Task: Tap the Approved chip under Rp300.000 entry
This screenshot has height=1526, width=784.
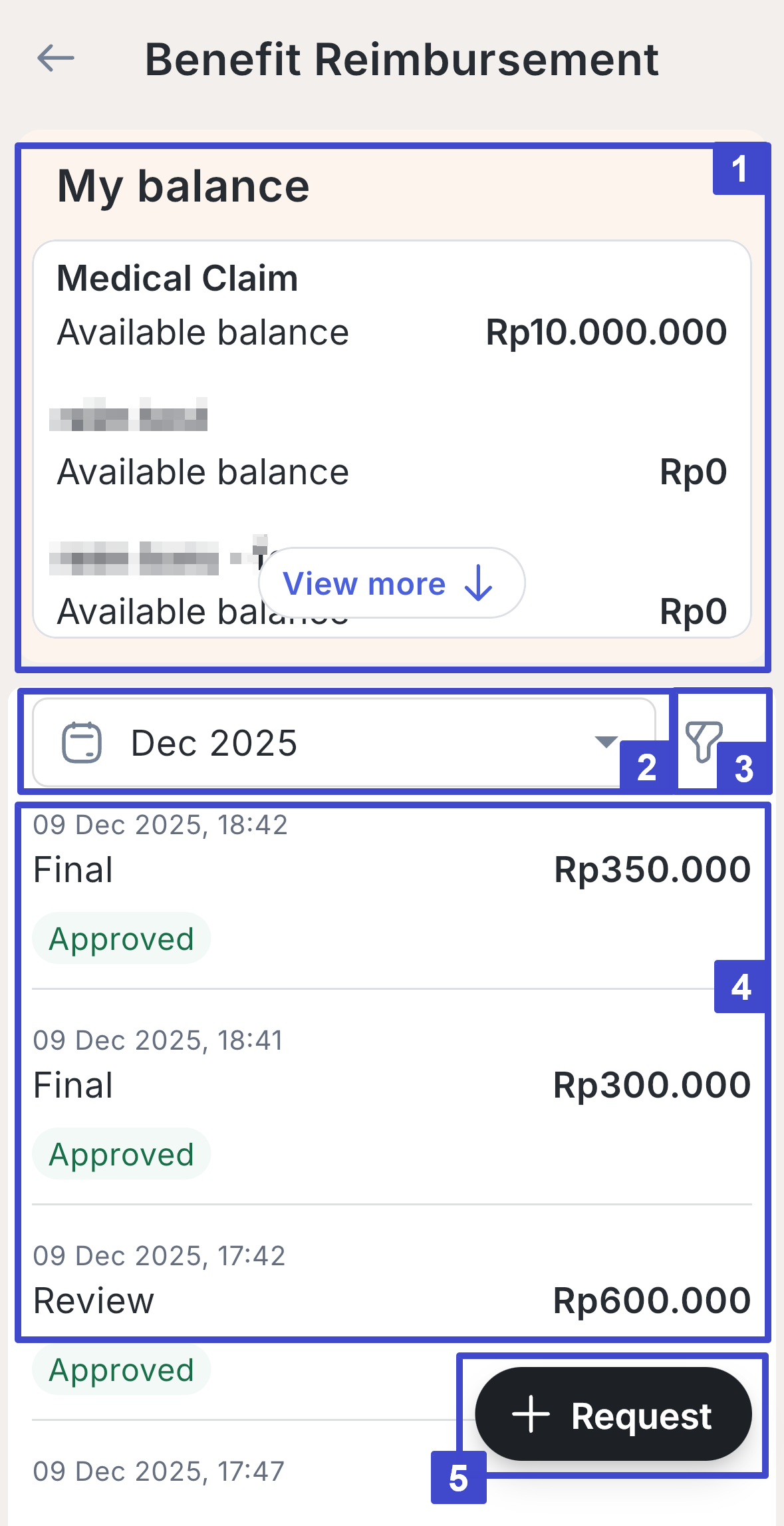Action: (121, 1154)
